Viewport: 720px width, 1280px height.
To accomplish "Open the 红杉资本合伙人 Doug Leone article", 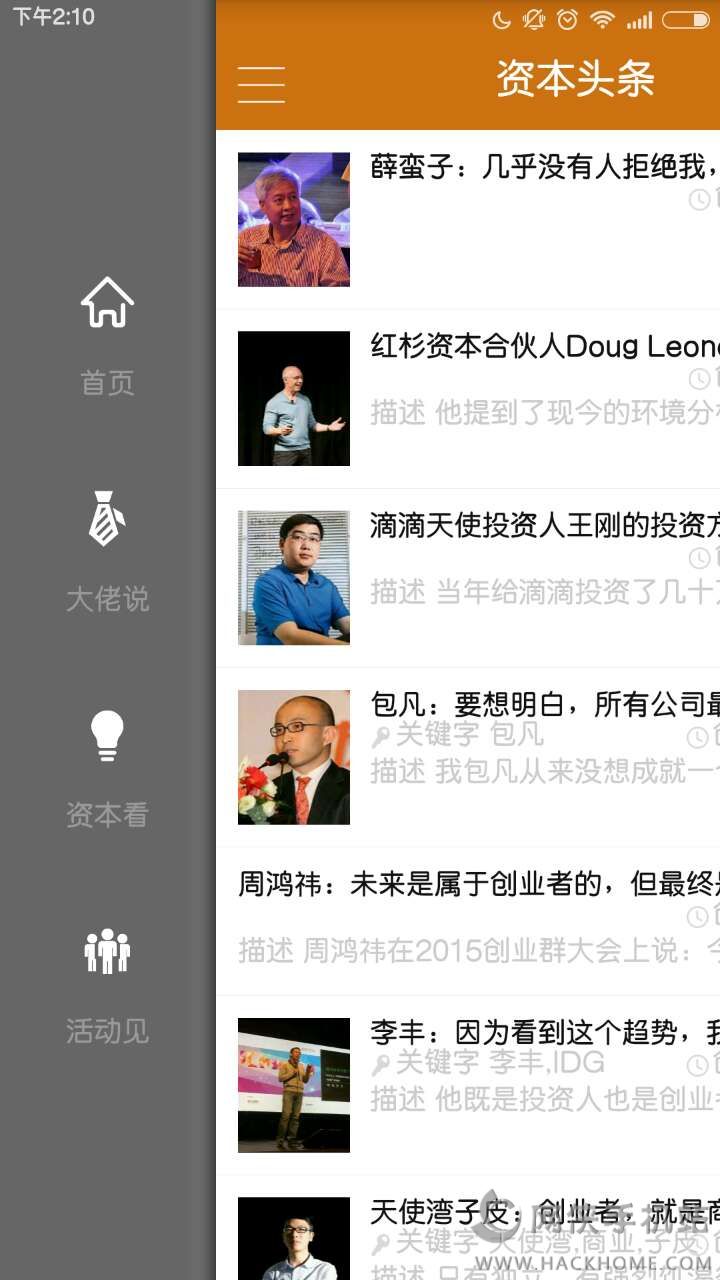I will click(x=468, y=399).
